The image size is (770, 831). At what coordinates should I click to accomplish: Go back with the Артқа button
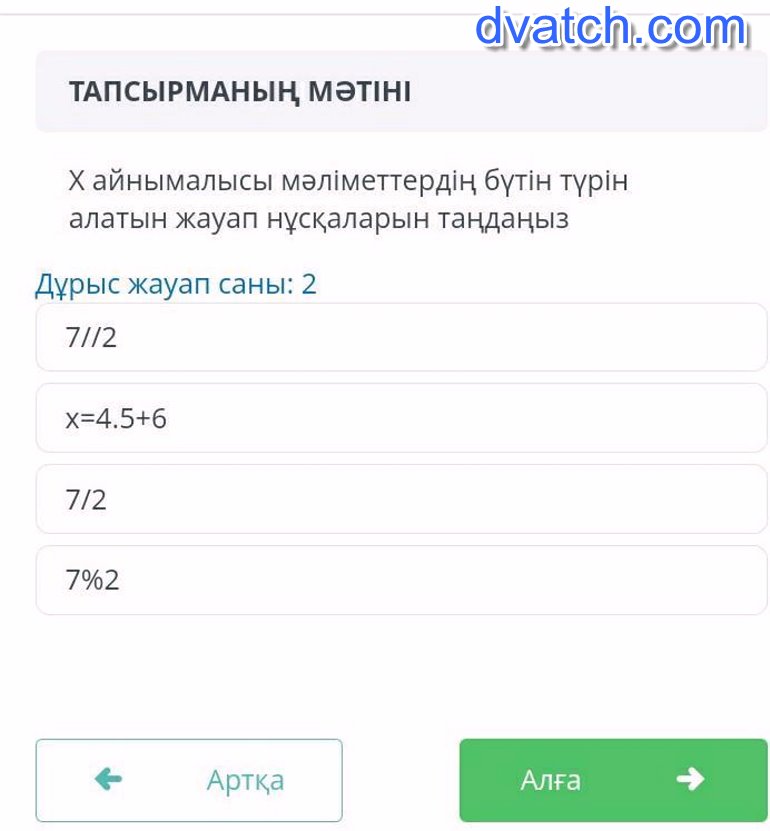189,780
